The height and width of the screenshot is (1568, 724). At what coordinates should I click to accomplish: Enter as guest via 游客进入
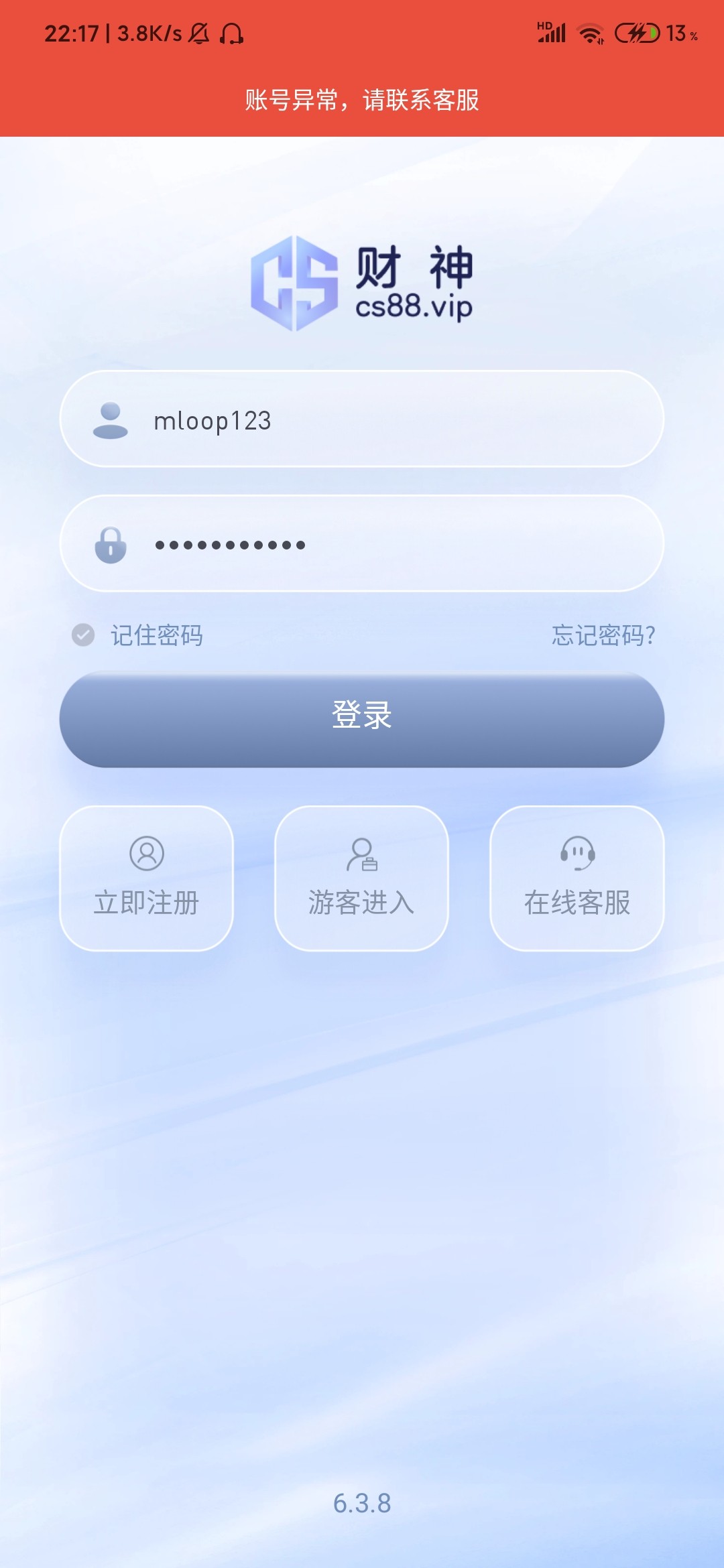[x=361, y=878]
